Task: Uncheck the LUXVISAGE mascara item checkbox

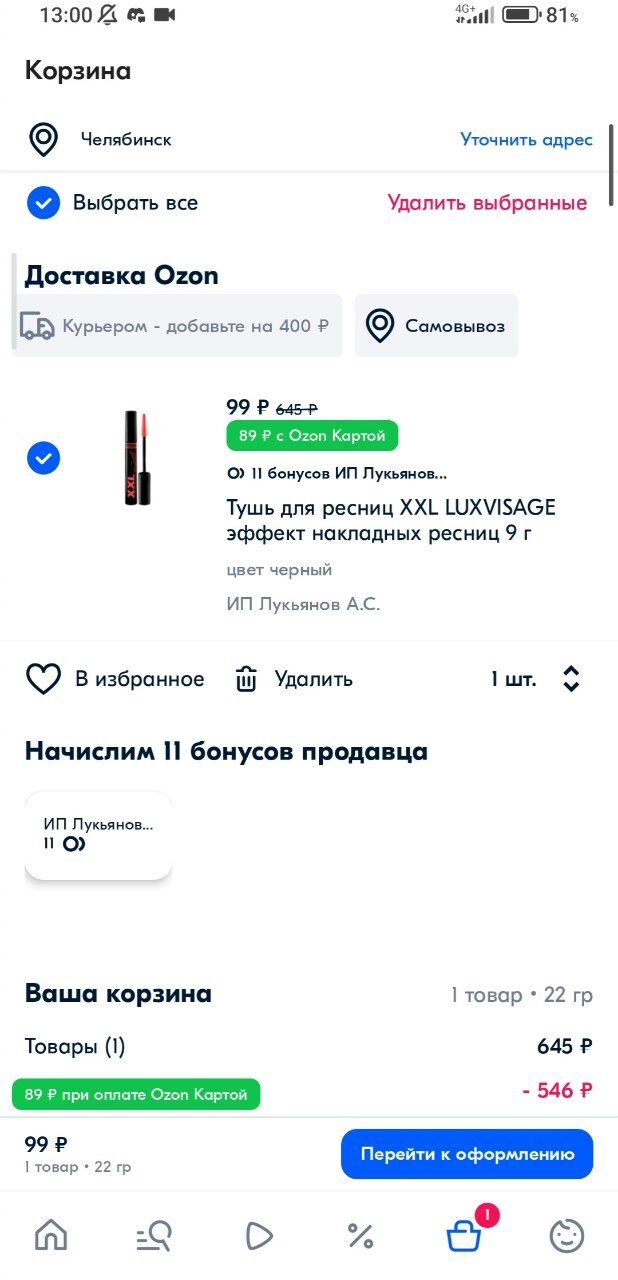Action: 43,458
